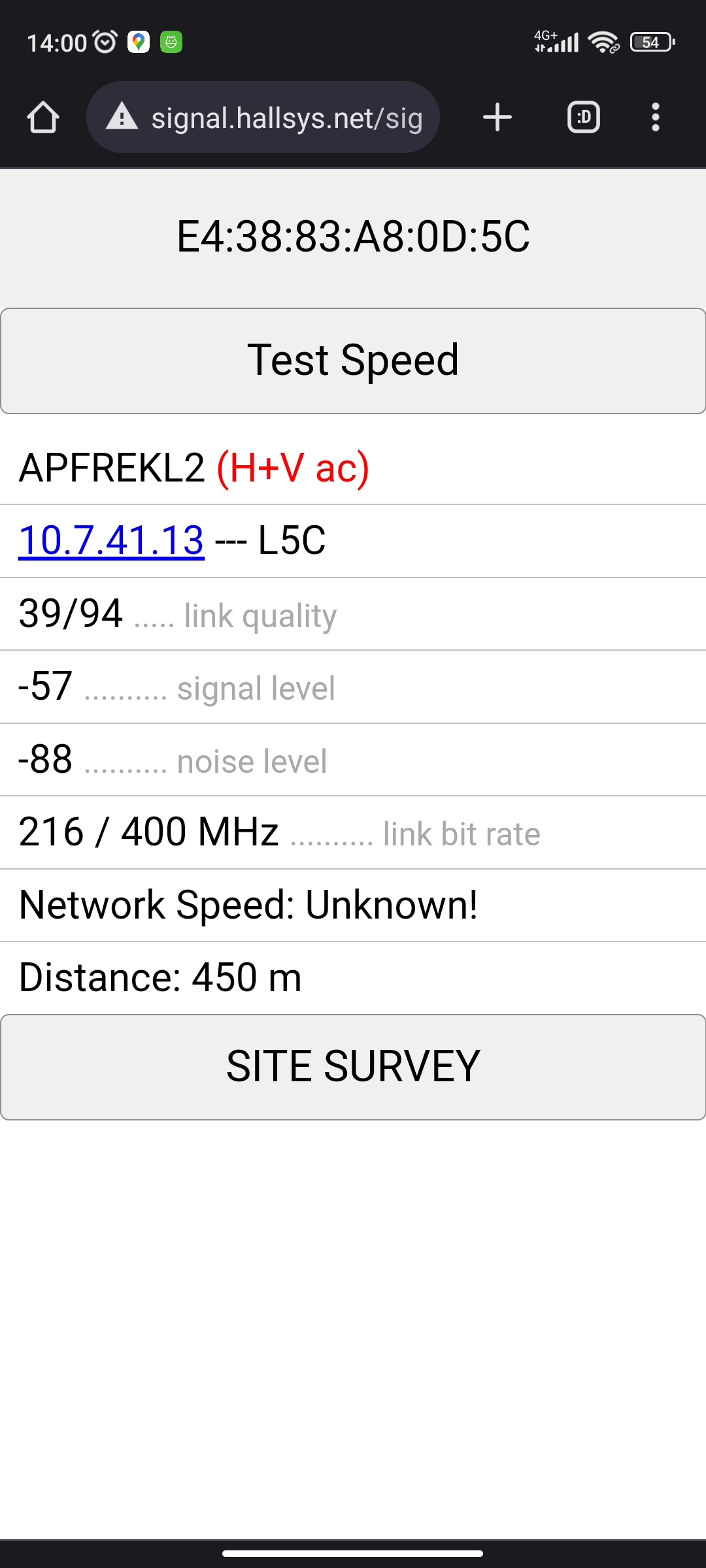Open the 10.7.41.13 link
The width and height of the screenshot is (706, 1568).
(111, 540)
